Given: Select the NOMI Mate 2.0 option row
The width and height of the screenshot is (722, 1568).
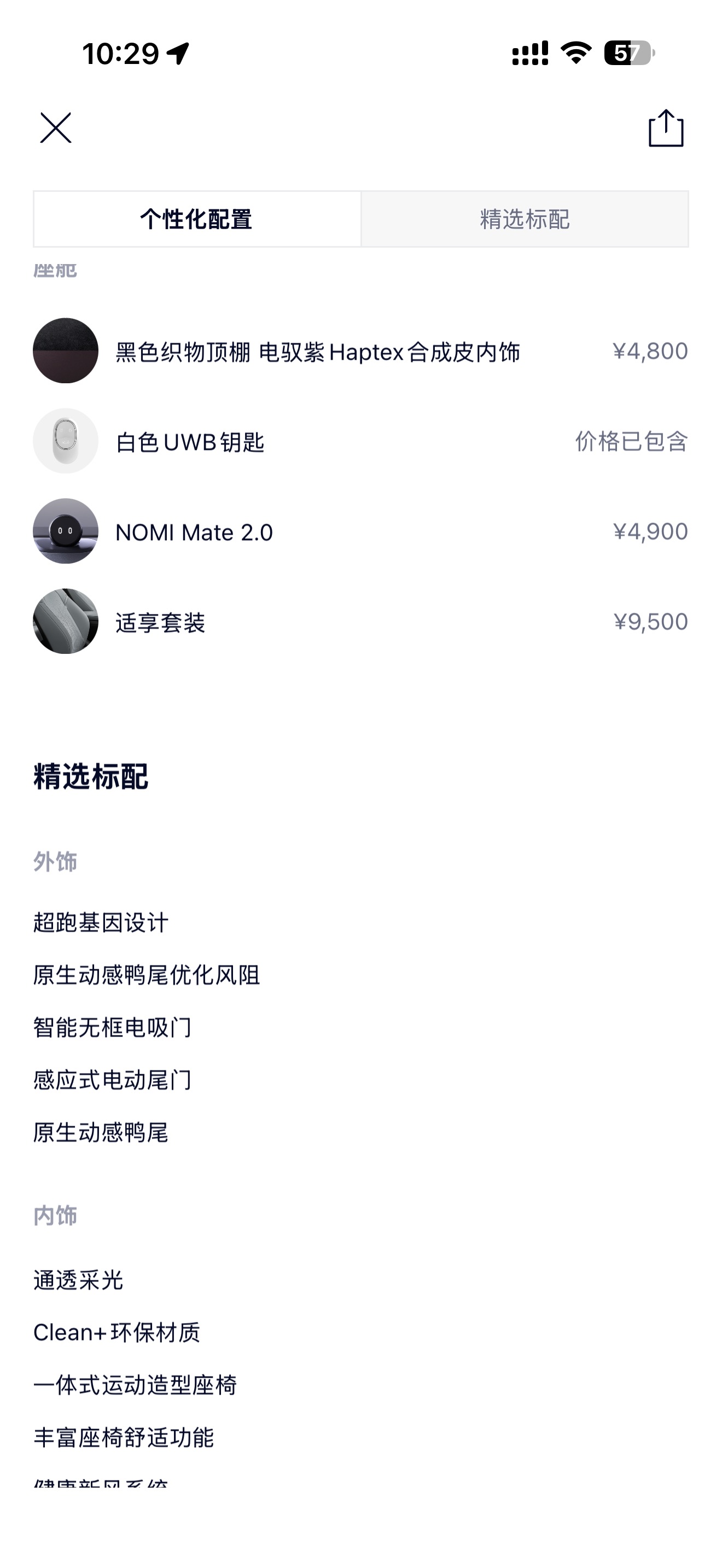Looking at the screenshot, I should point(194,531).
